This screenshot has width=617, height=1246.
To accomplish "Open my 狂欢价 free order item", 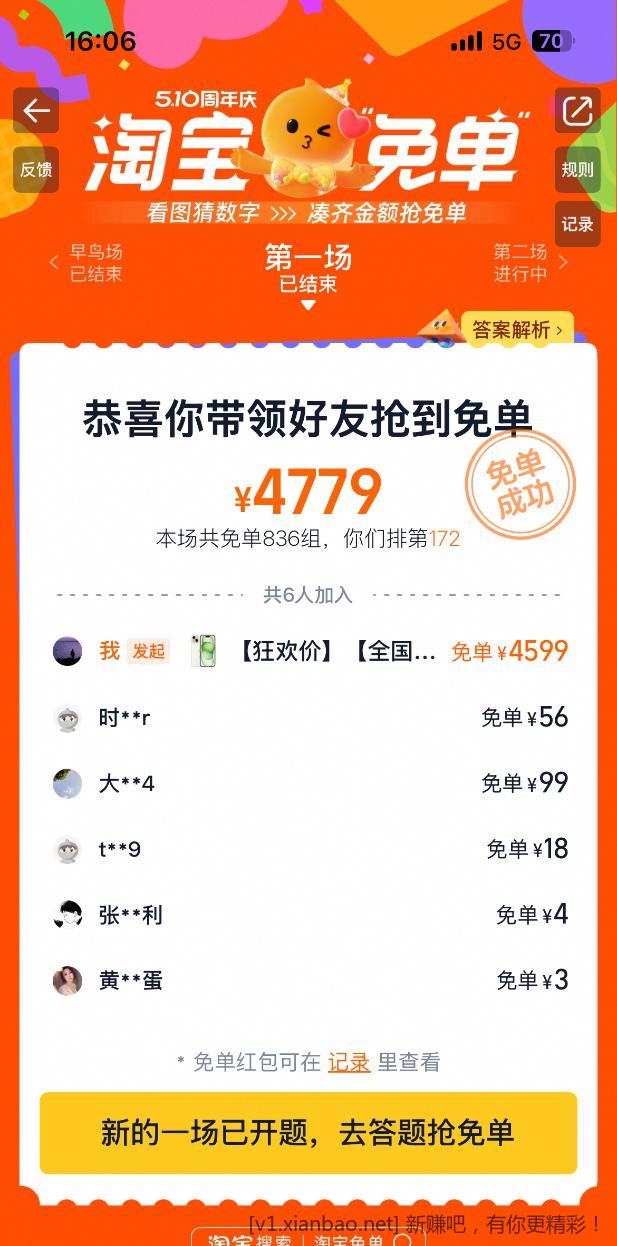I will click(x=335, y=651).
